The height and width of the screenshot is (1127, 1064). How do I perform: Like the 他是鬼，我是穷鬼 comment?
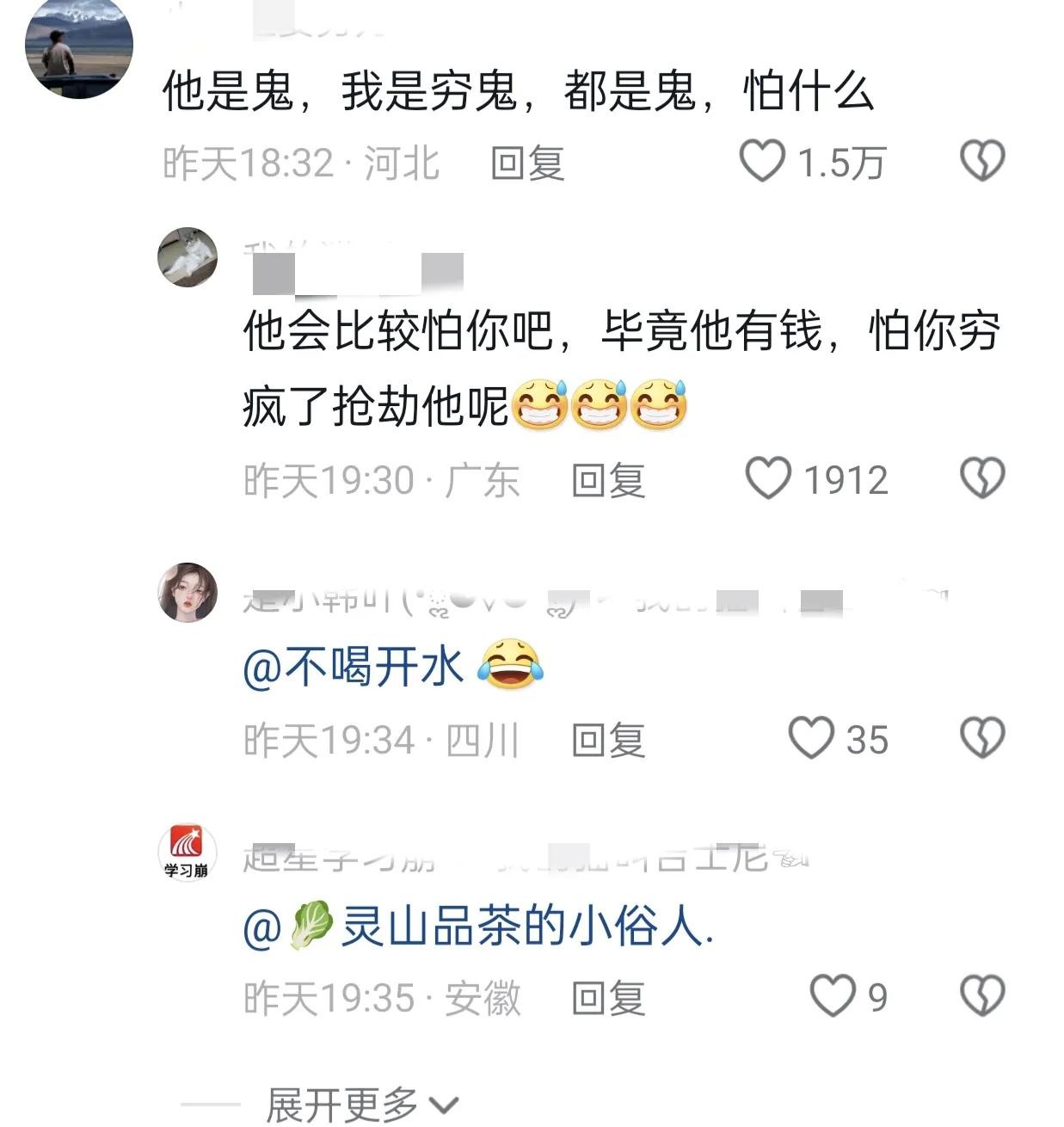pos(763,161)
